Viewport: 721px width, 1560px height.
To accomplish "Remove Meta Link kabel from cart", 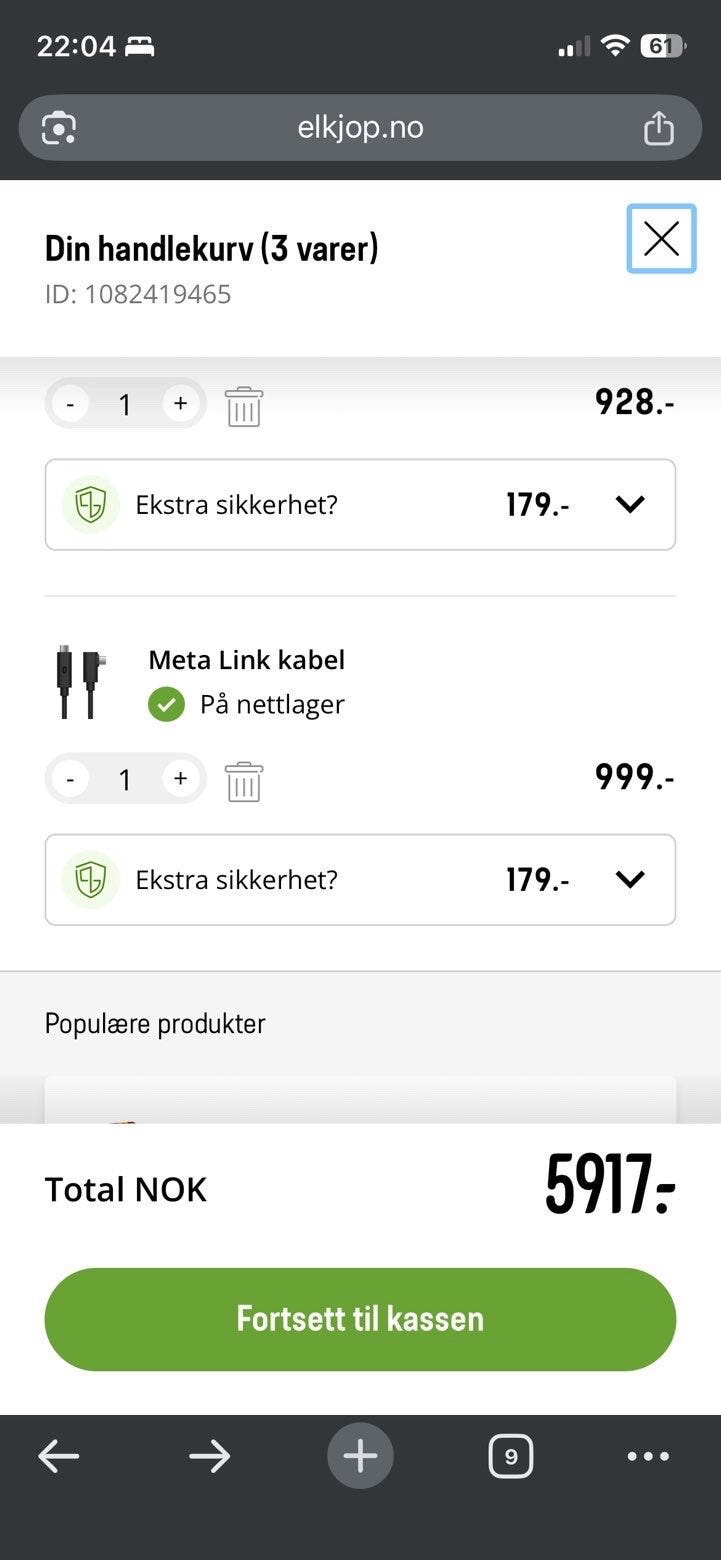I will [243, 781].
